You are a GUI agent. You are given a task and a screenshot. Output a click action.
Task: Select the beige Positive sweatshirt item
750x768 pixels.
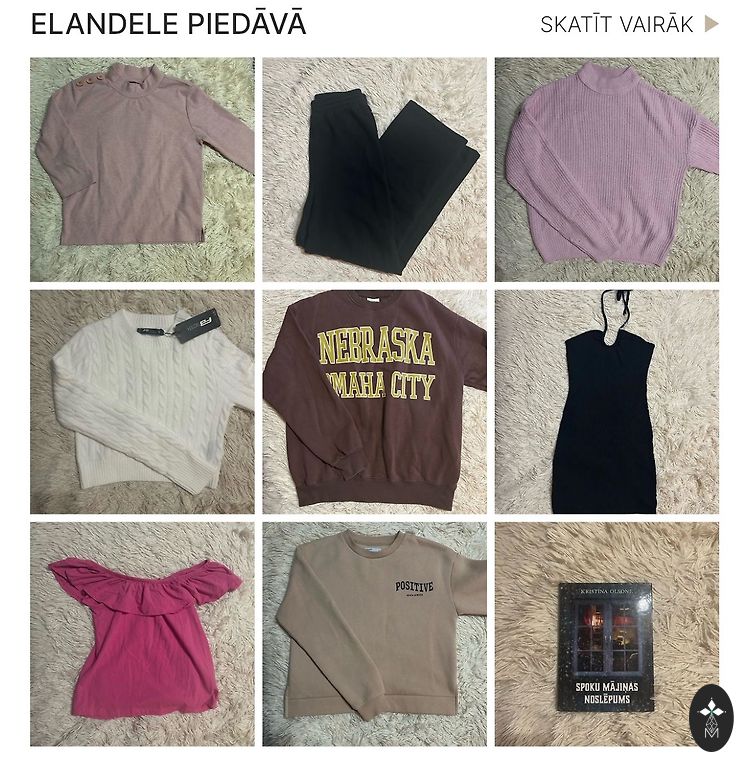click(374, 634)
